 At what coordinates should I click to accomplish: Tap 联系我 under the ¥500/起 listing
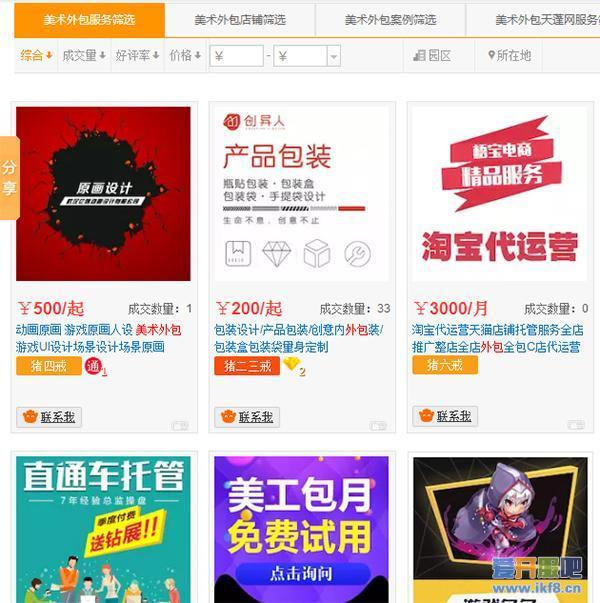49,417
